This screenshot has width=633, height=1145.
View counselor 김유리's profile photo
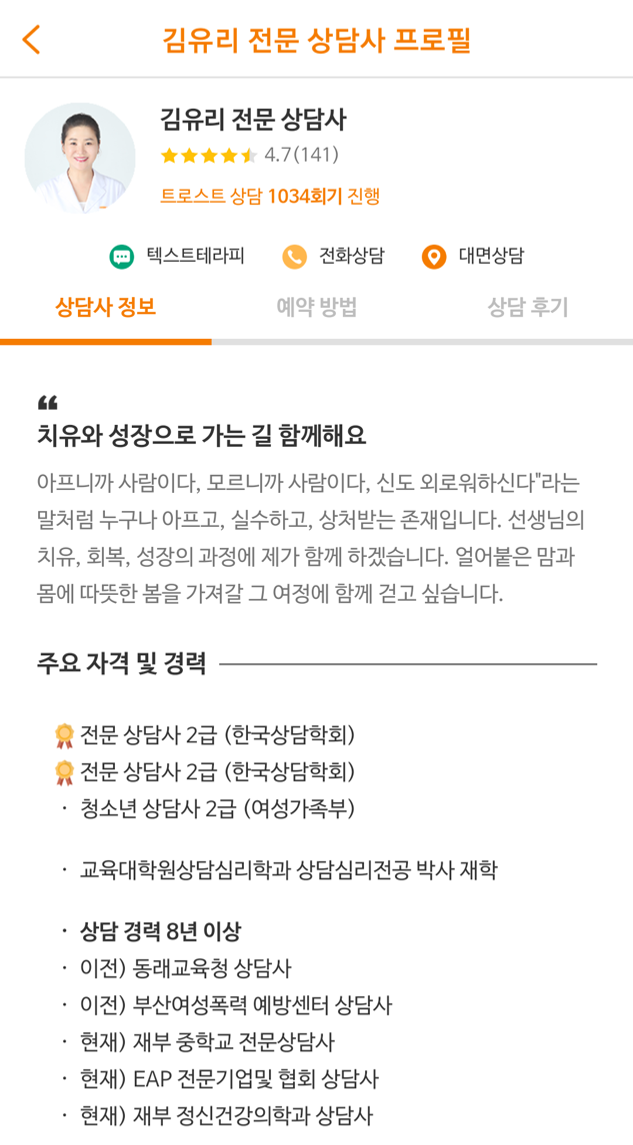pyautogui.click(x=80, y=157)
